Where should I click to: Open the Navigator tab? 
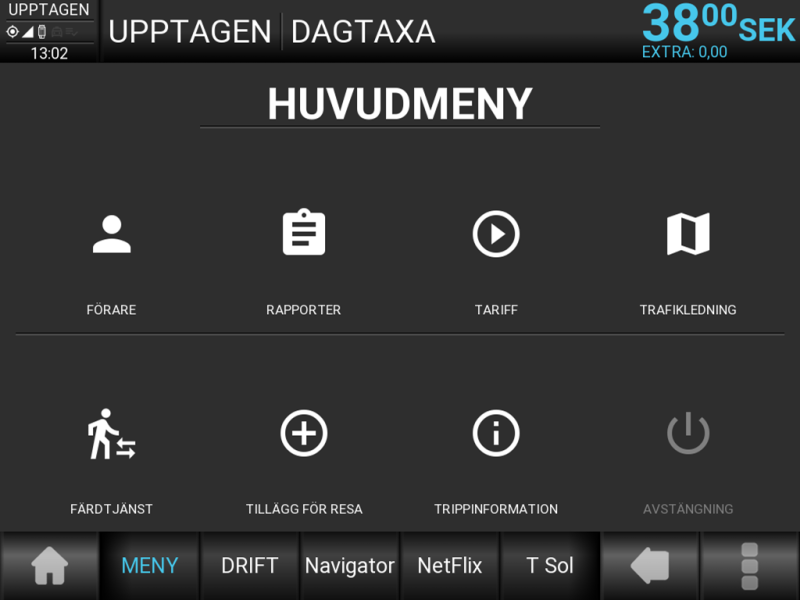click(349, 565)
